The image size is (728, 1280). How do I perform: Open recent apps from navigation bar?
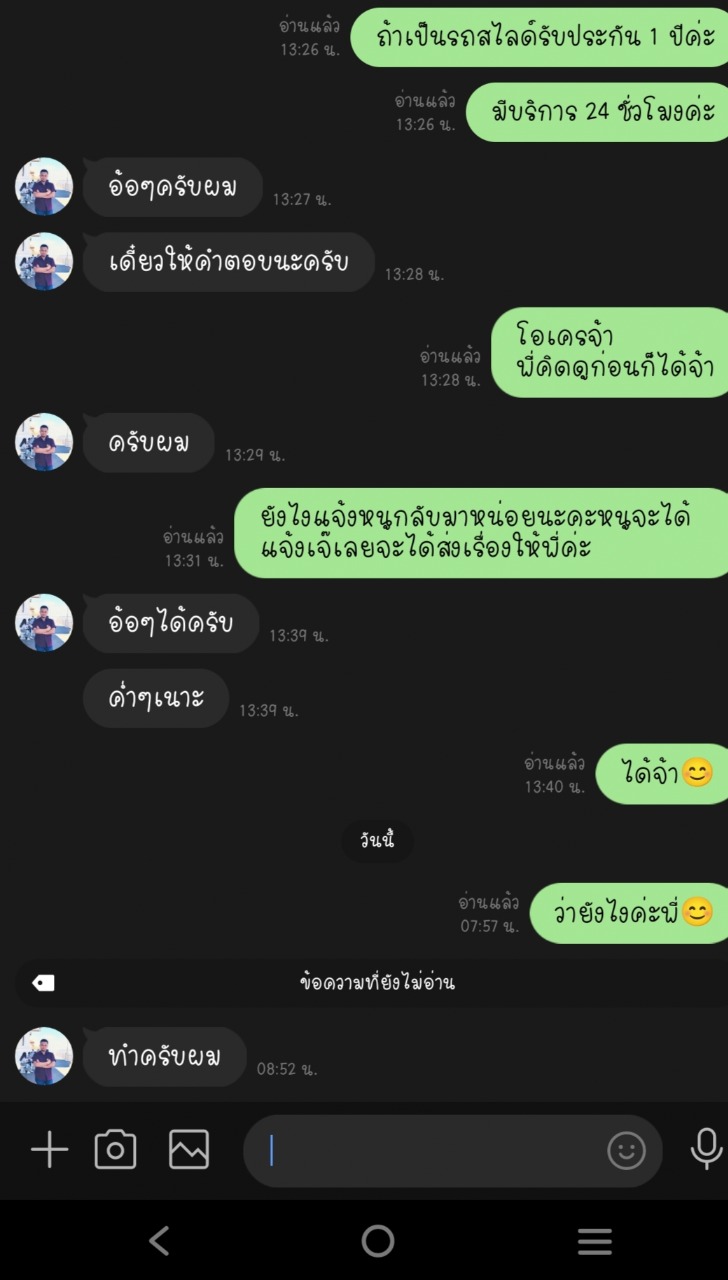[x=594, y=1241]
